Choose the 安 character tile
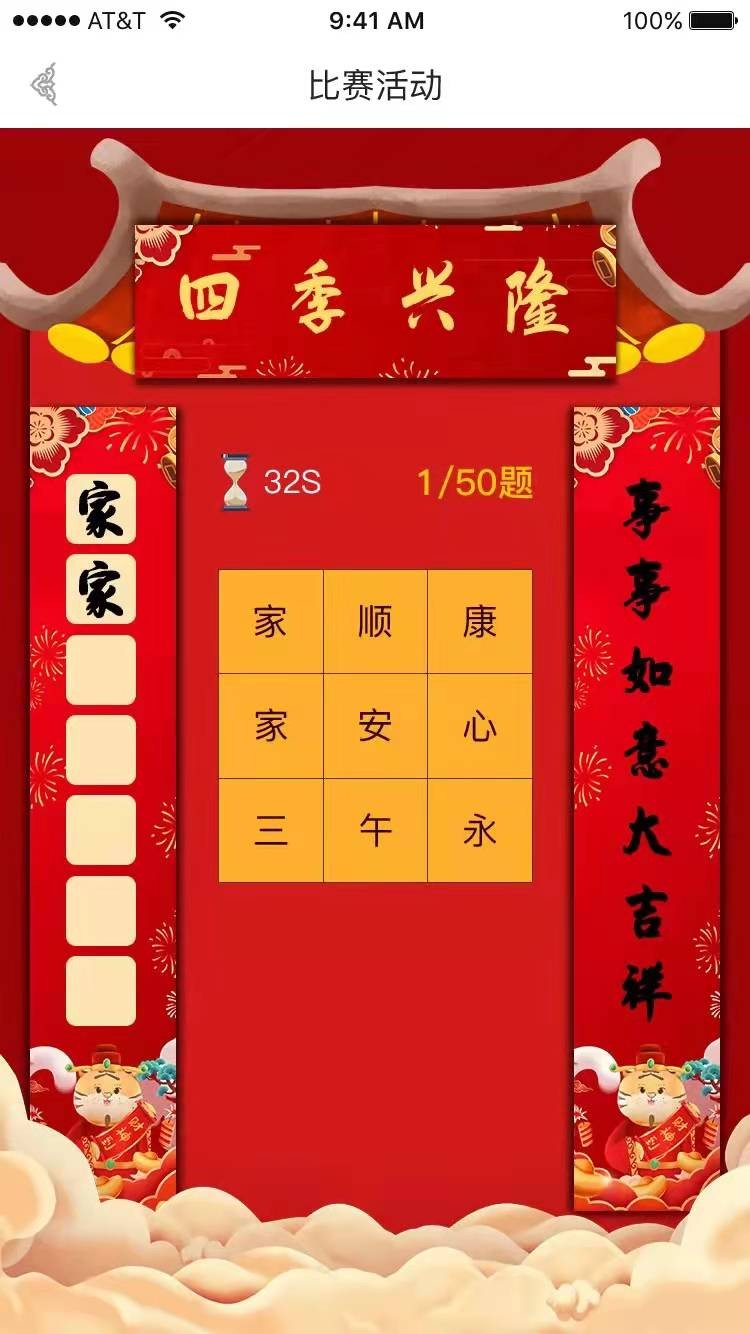This screenshot has width=750, height=1334. click(375, 726)
